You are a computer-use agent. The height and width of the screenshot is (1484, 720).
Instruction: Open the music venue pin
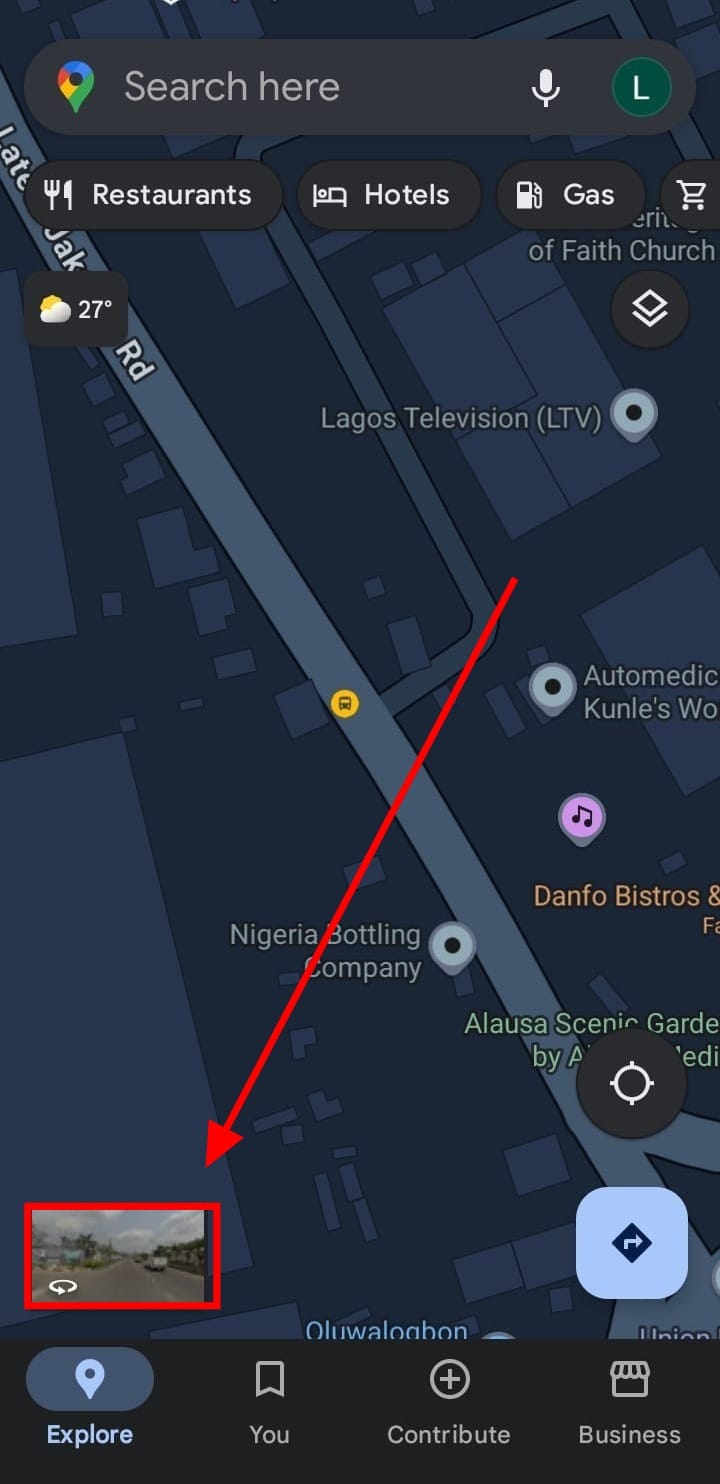582,817
